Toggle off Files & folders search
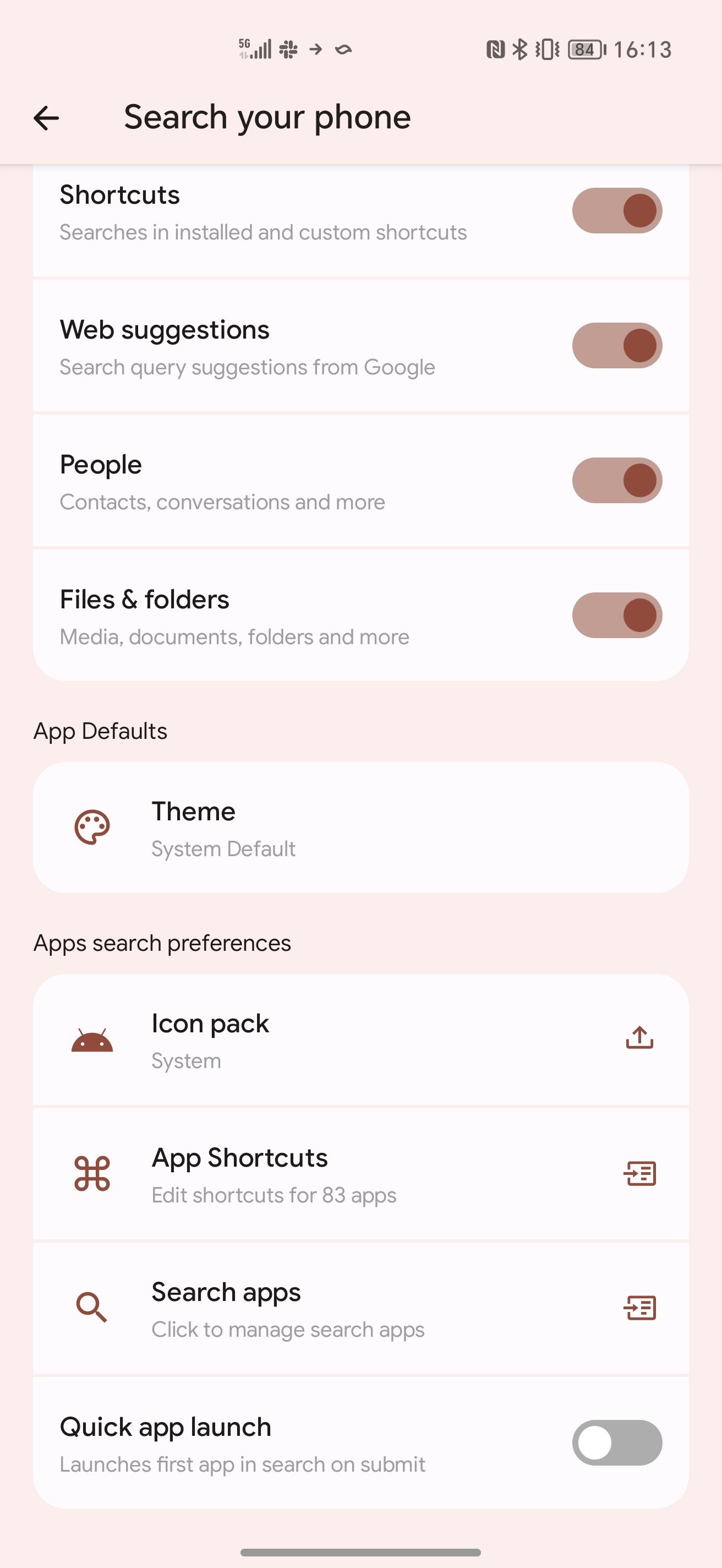Viewport: 722px width, 1568px height. tap(617, 616)
